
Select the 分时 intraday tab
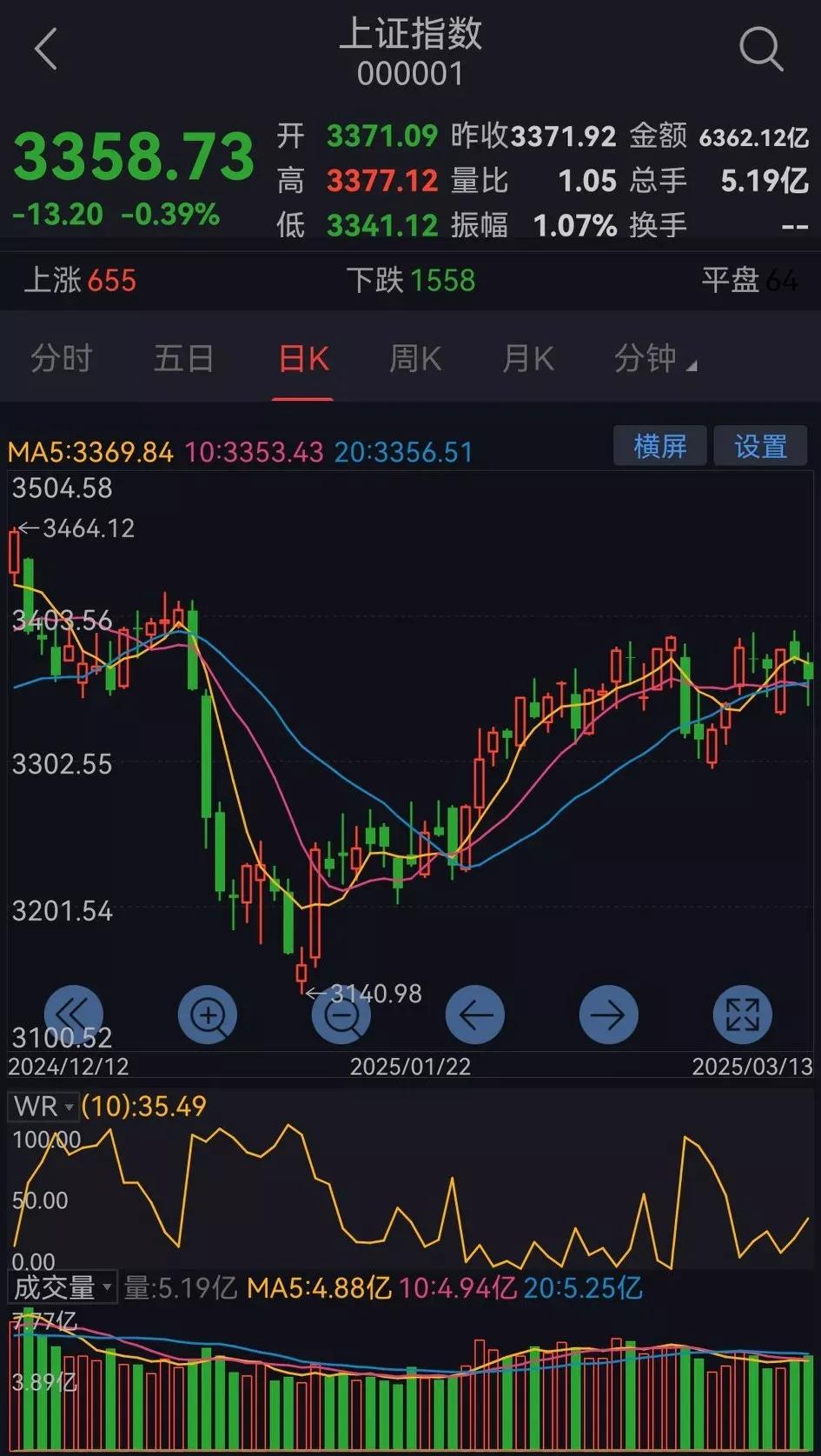[59, 358]
